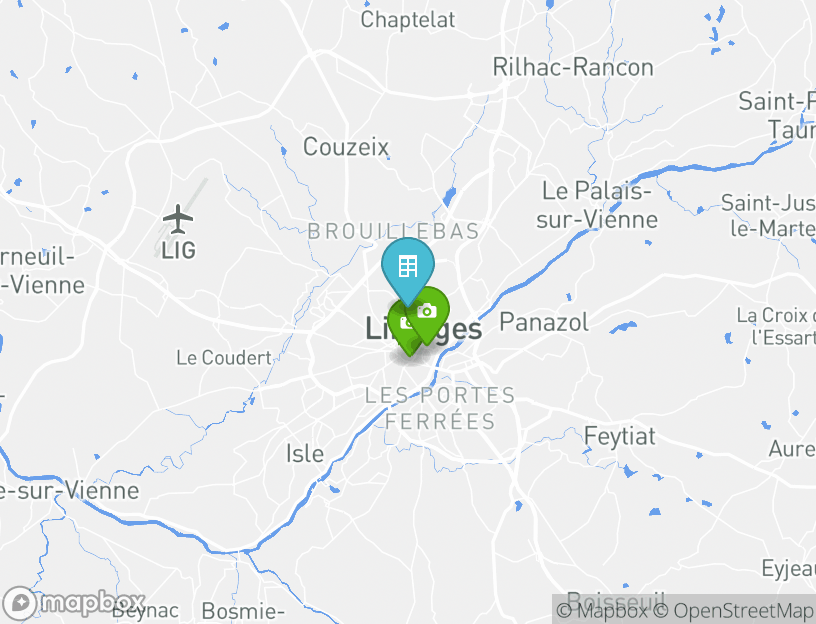This screenshot has height=624, width=816.
Task: Select the front green camera marker
Action: [x=428, y=312]
